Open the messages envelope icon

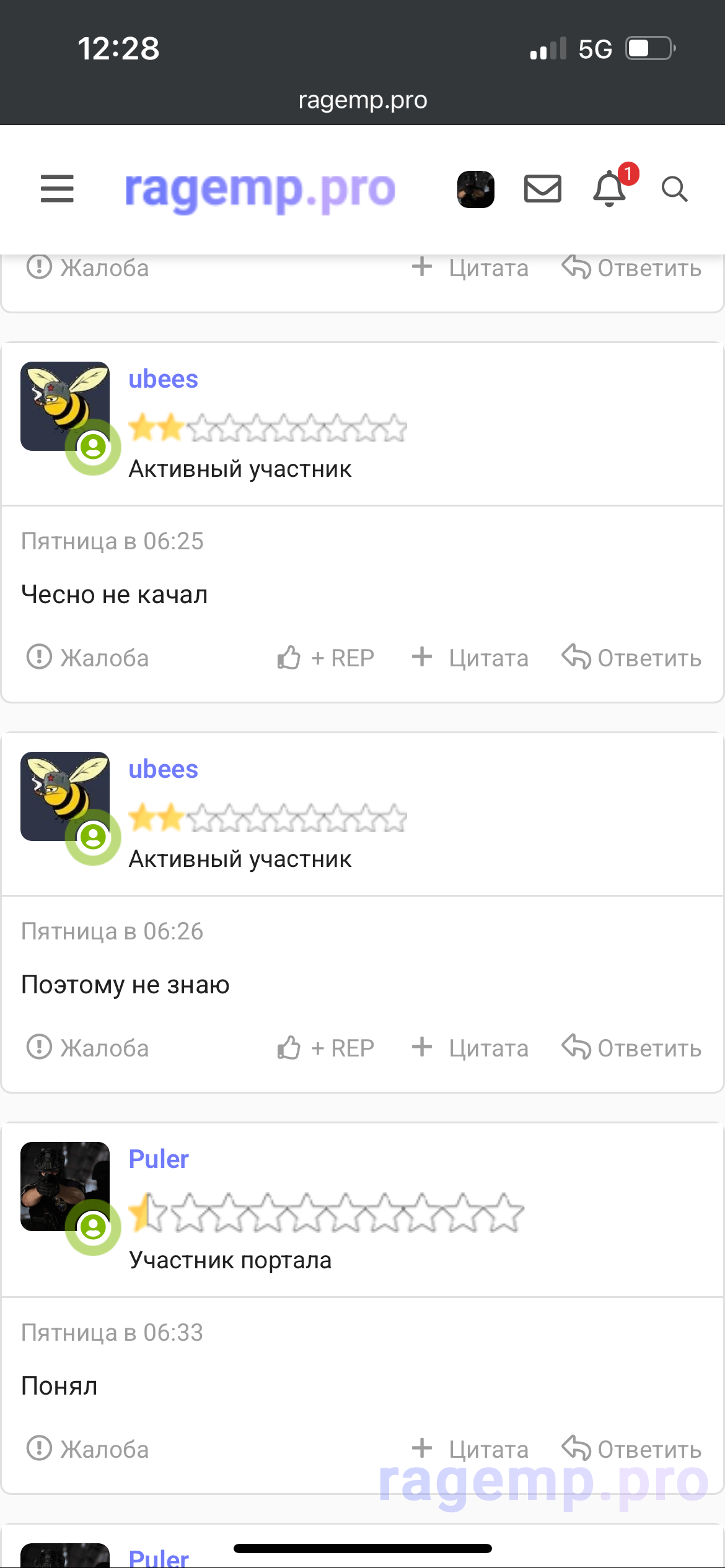pos(543,189)
